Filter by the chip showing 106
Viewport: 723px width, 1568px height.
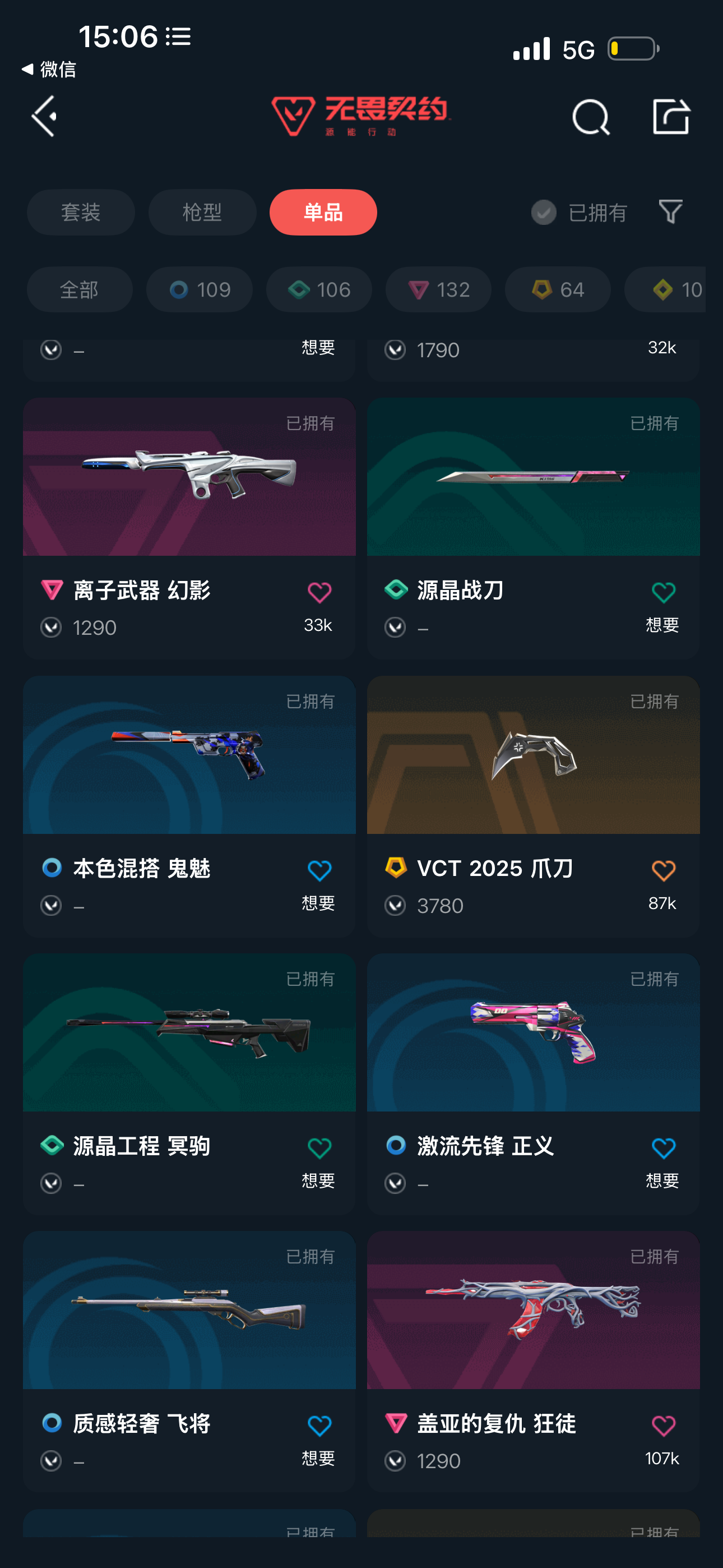click(319, 290)
